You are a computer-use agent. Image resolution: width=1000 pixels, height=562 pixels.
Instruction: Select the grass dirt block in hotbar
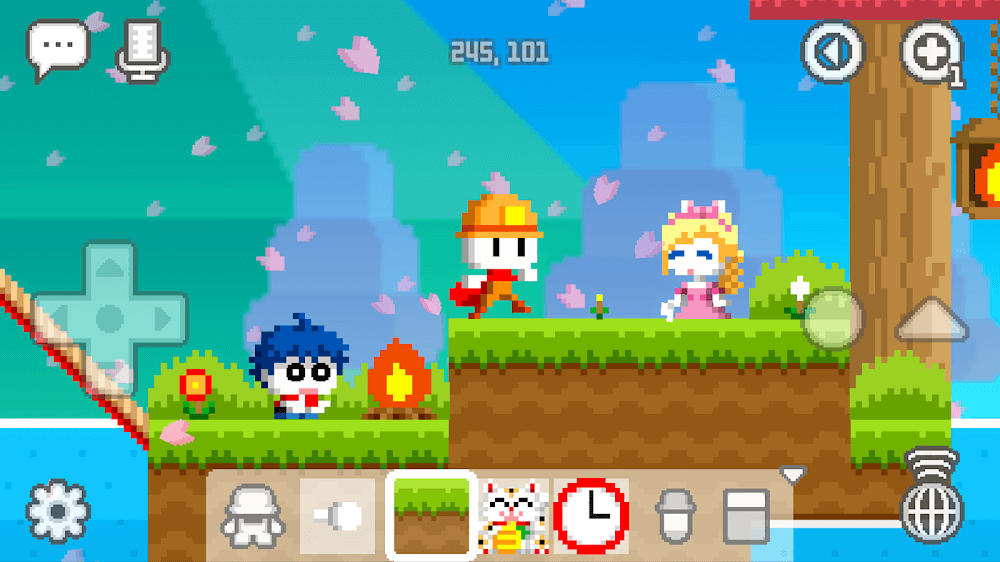click(x=431, y=515)
